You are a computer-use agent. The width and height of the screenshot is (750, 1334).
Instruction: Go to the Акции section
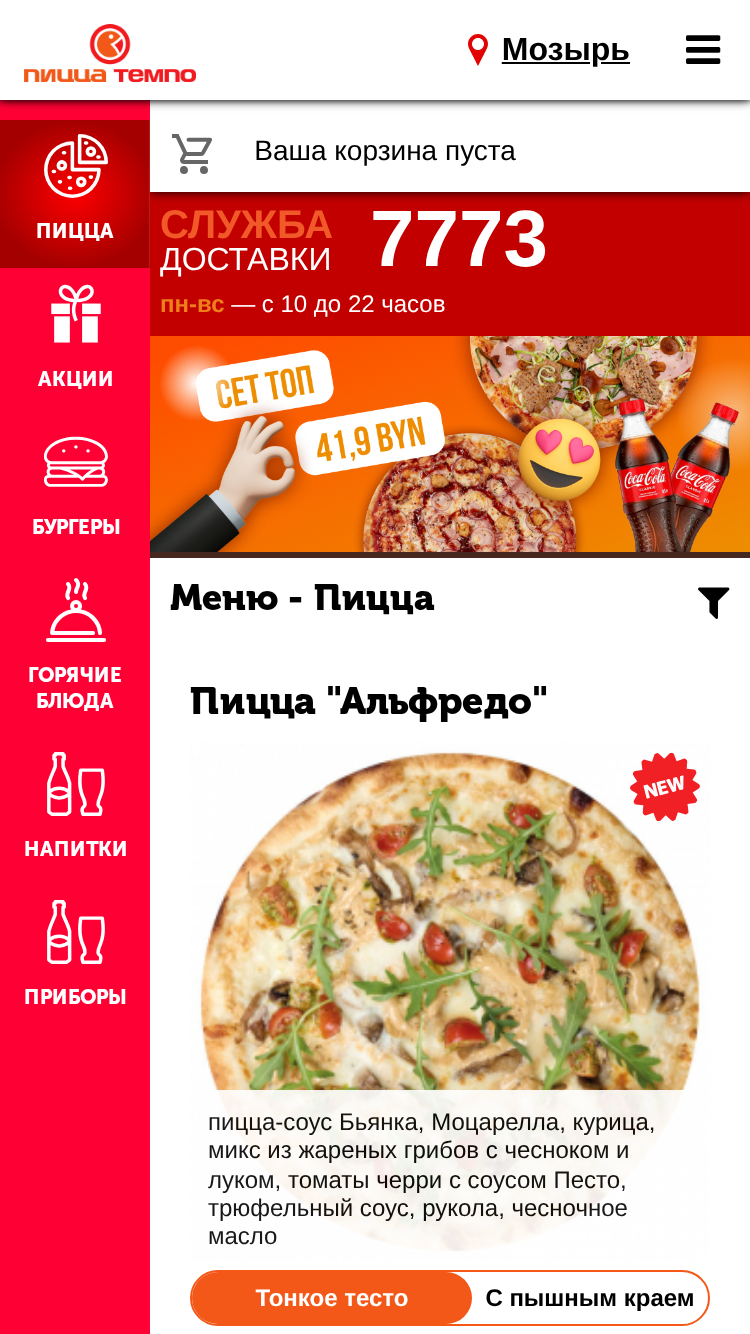75,338
